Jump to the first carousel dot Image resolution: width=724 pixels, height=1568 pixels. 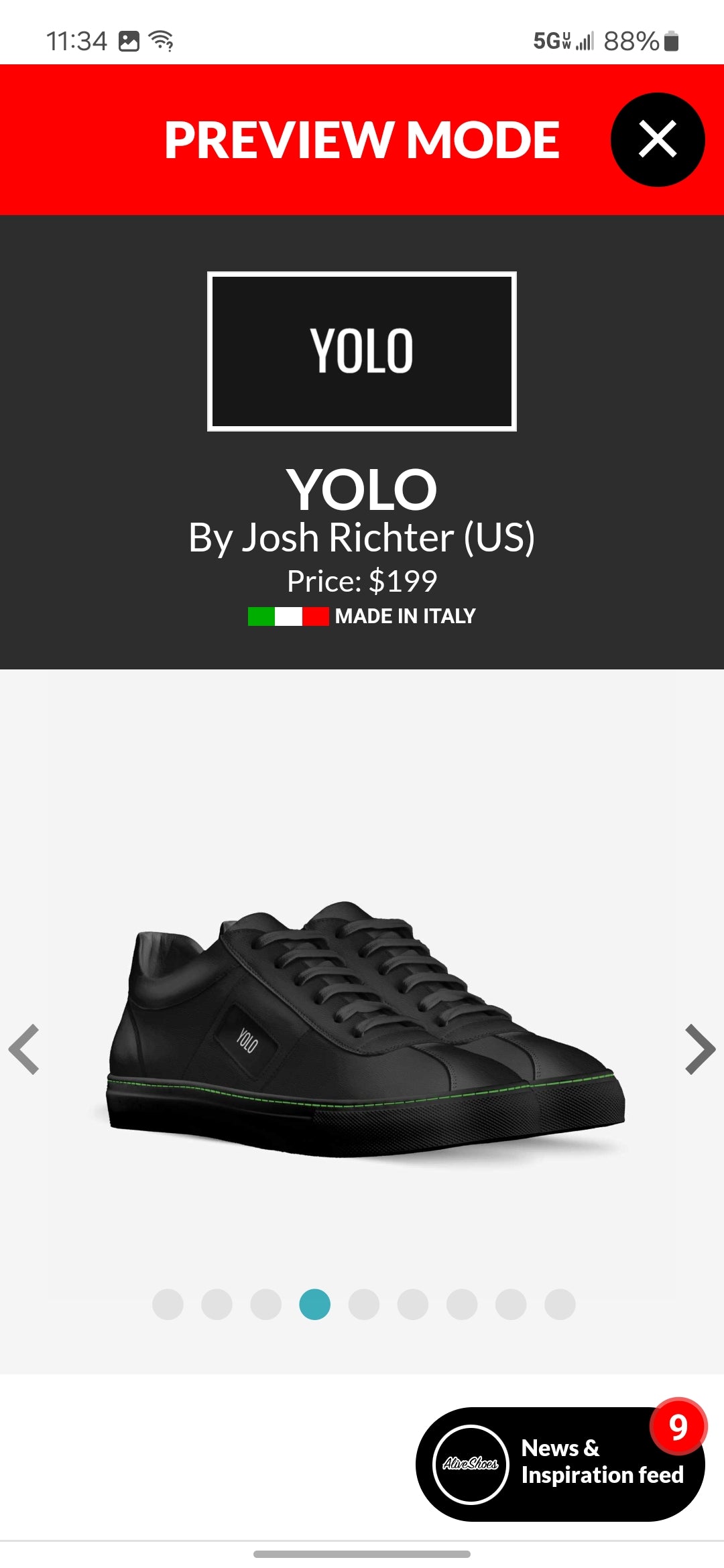[168, 1304]
